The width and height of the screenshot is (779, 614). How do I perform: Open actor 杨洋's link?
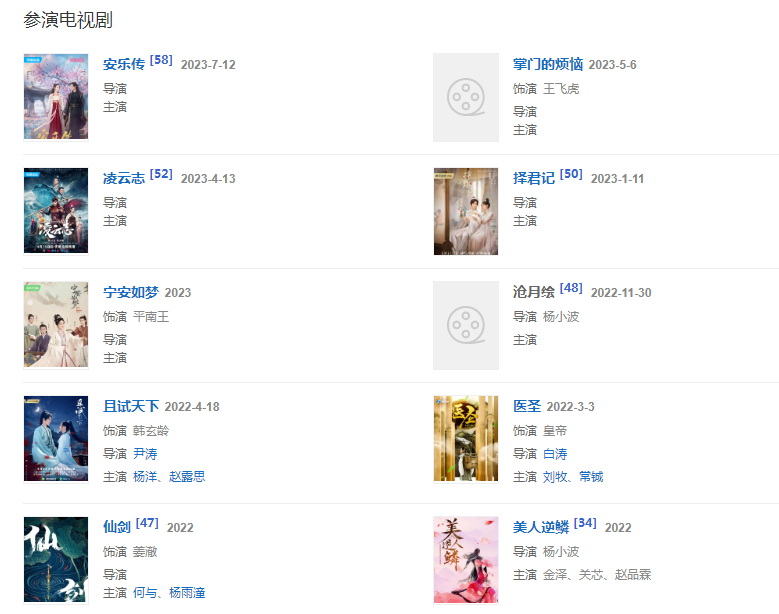pos(145,477)
